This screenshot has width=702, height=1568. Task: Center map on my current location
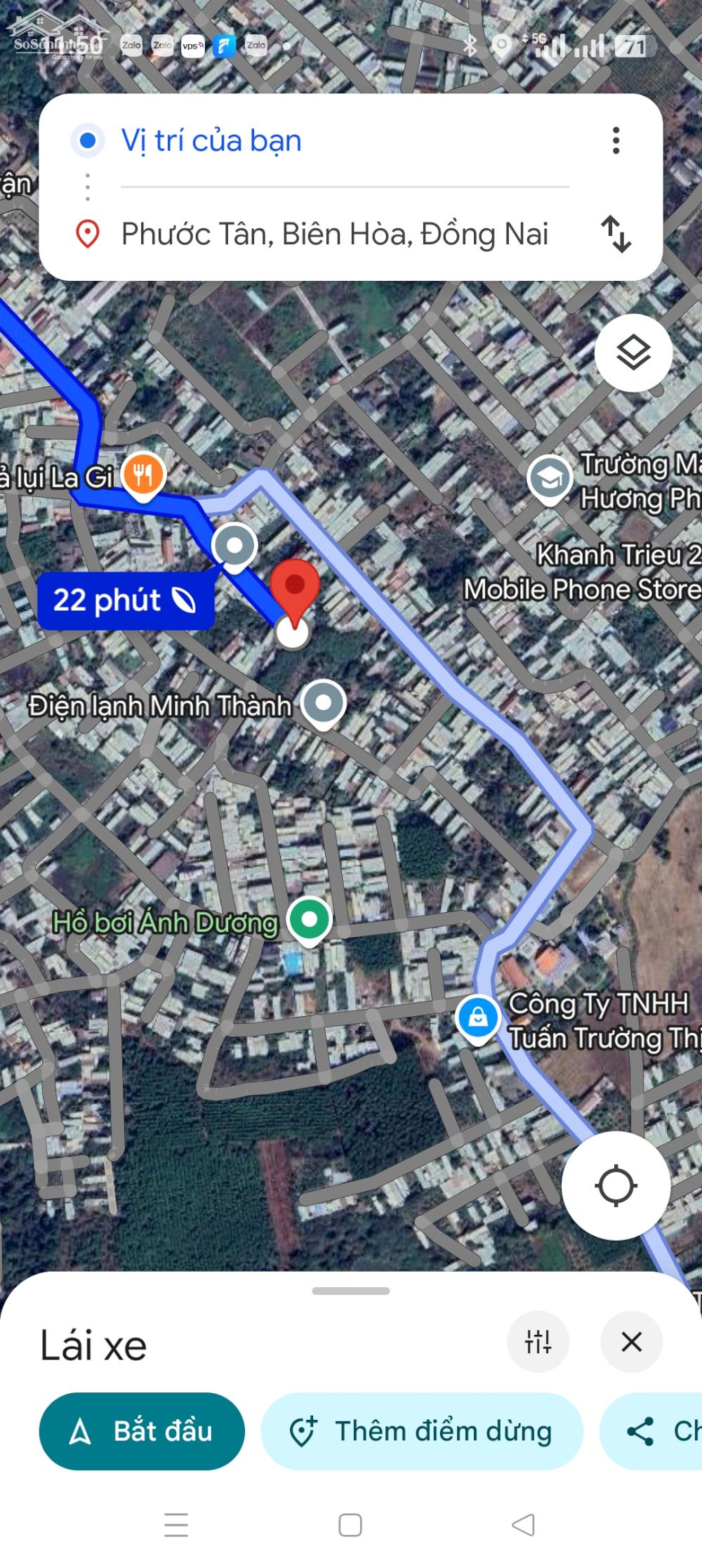tap(616, 1185)
